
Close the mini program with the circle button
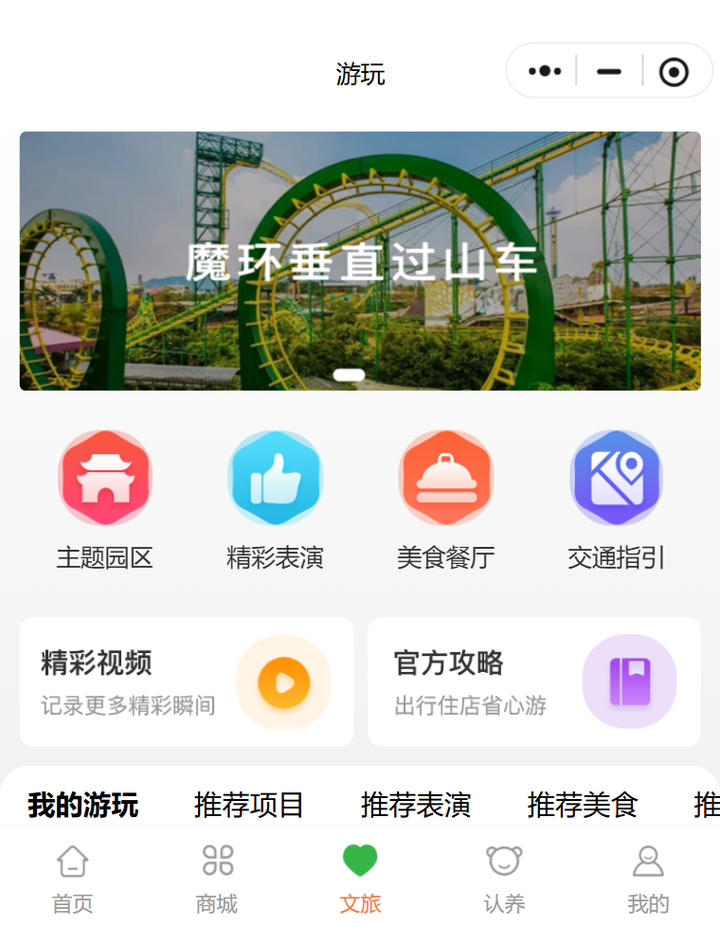click(674, 72)
